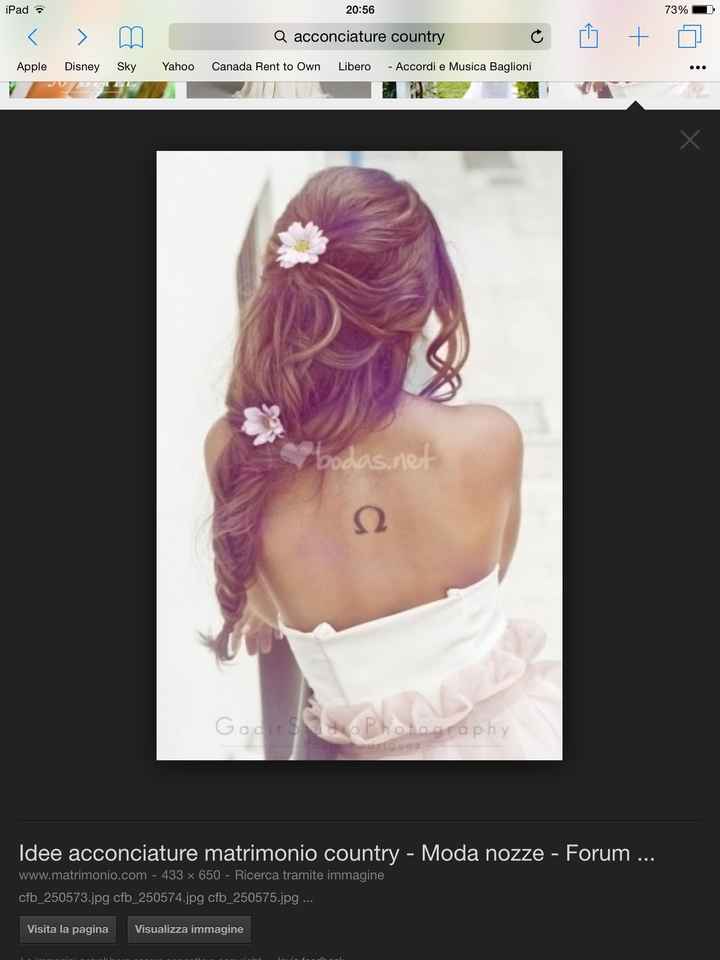This screenshot has height=960, width=720.
Task: Tap the Visualizza immagine button
Action: click(x=189, y=929)
